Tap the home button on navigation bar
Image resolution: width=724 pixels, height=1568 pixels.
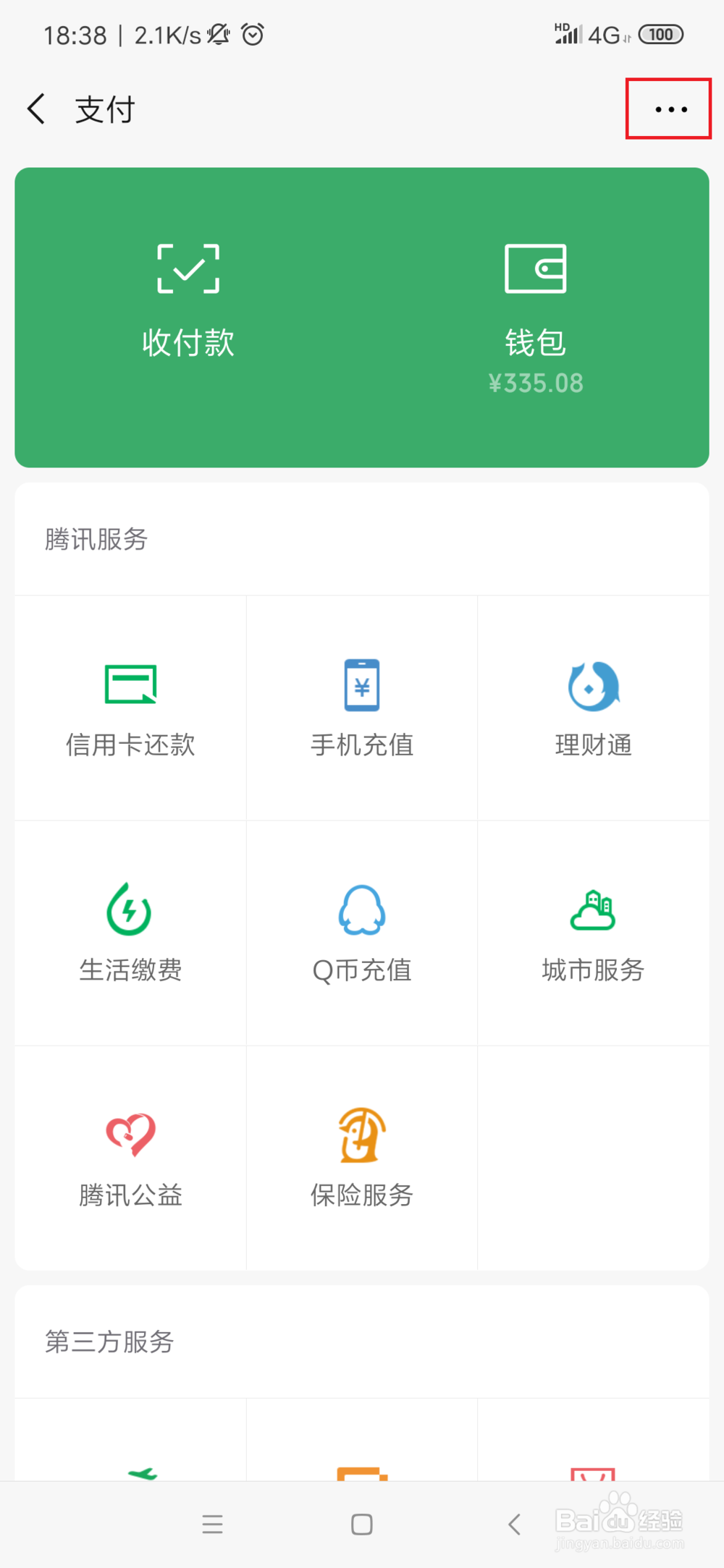(360, 1525)
